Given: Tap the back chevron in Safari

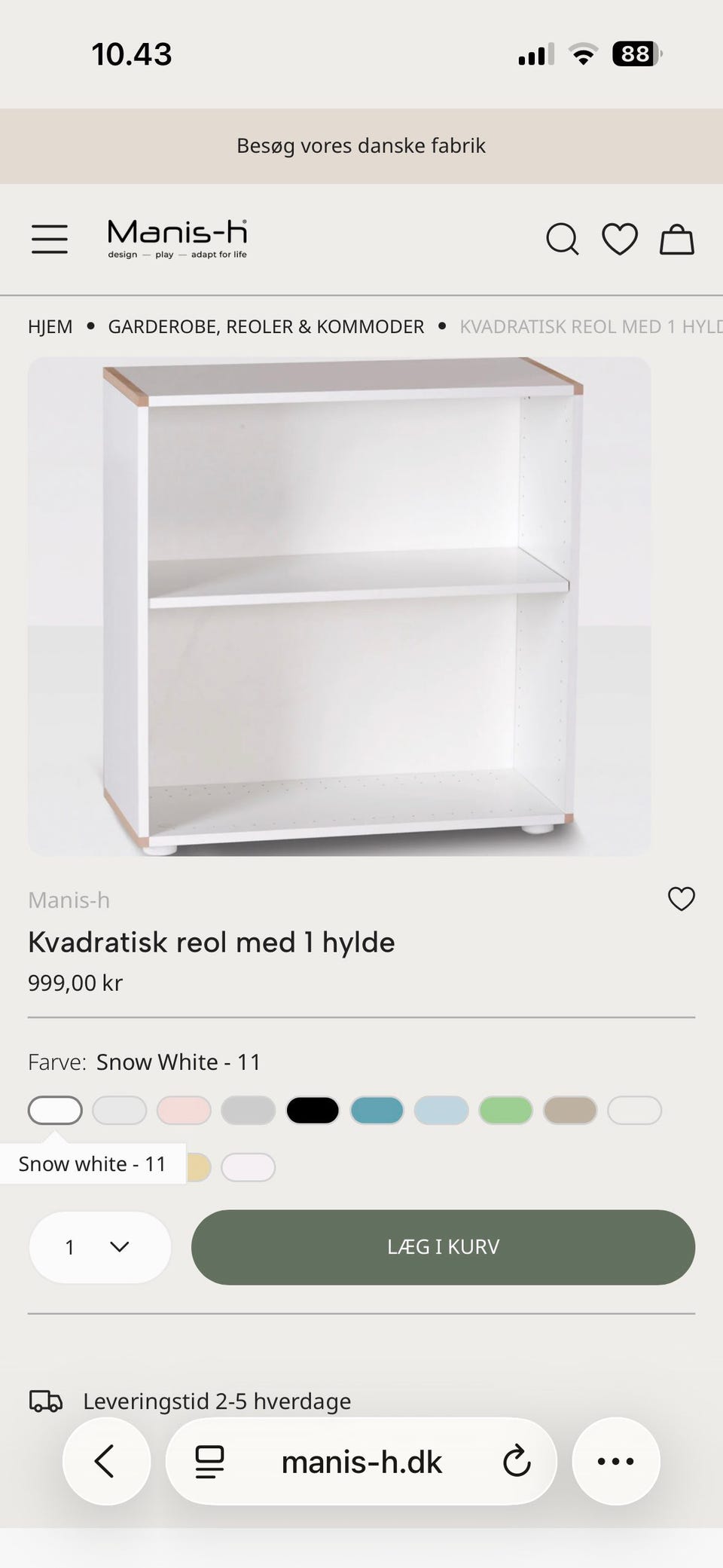Looking at the screenshot, I should [x=106, y=1460].
